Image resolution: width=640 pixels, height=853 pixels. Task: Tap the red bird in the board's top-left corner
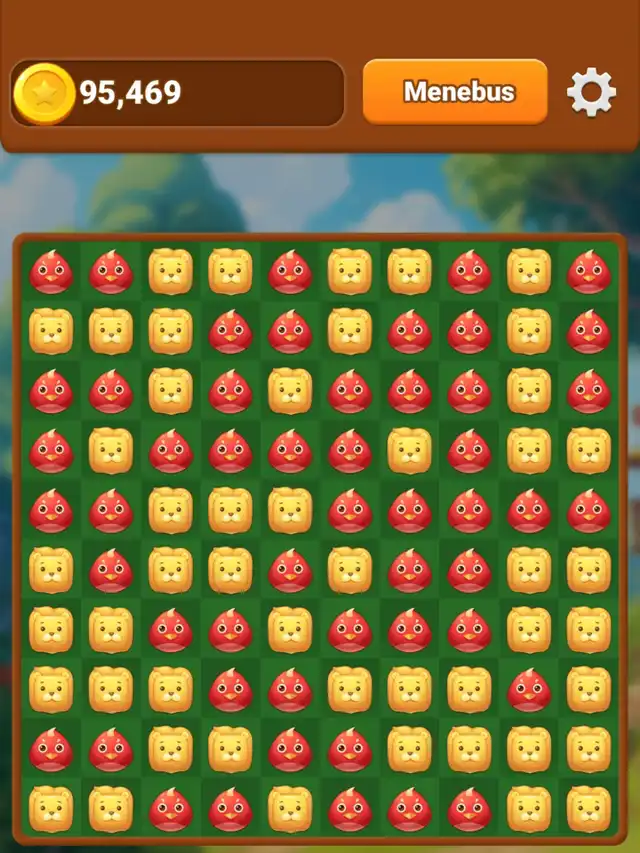[x=51, y=272]
